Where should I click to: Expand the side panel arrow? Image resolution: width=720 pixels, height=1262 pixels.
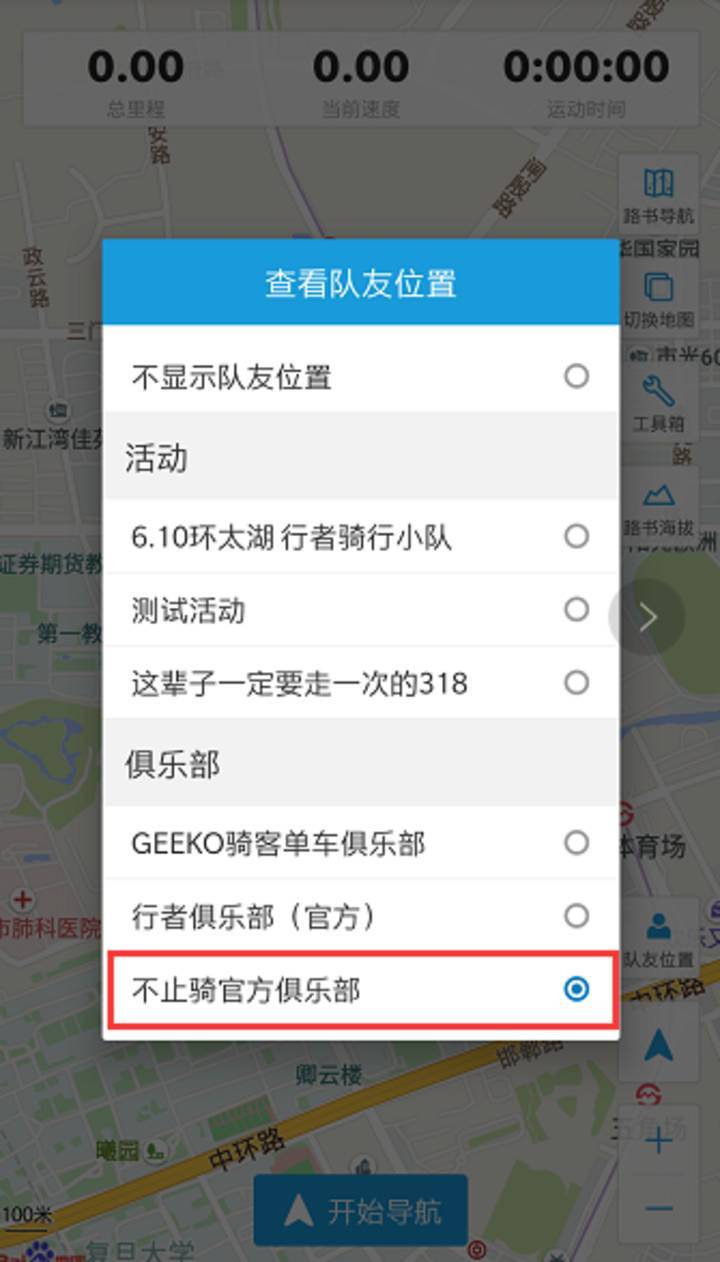coord(647,617)
